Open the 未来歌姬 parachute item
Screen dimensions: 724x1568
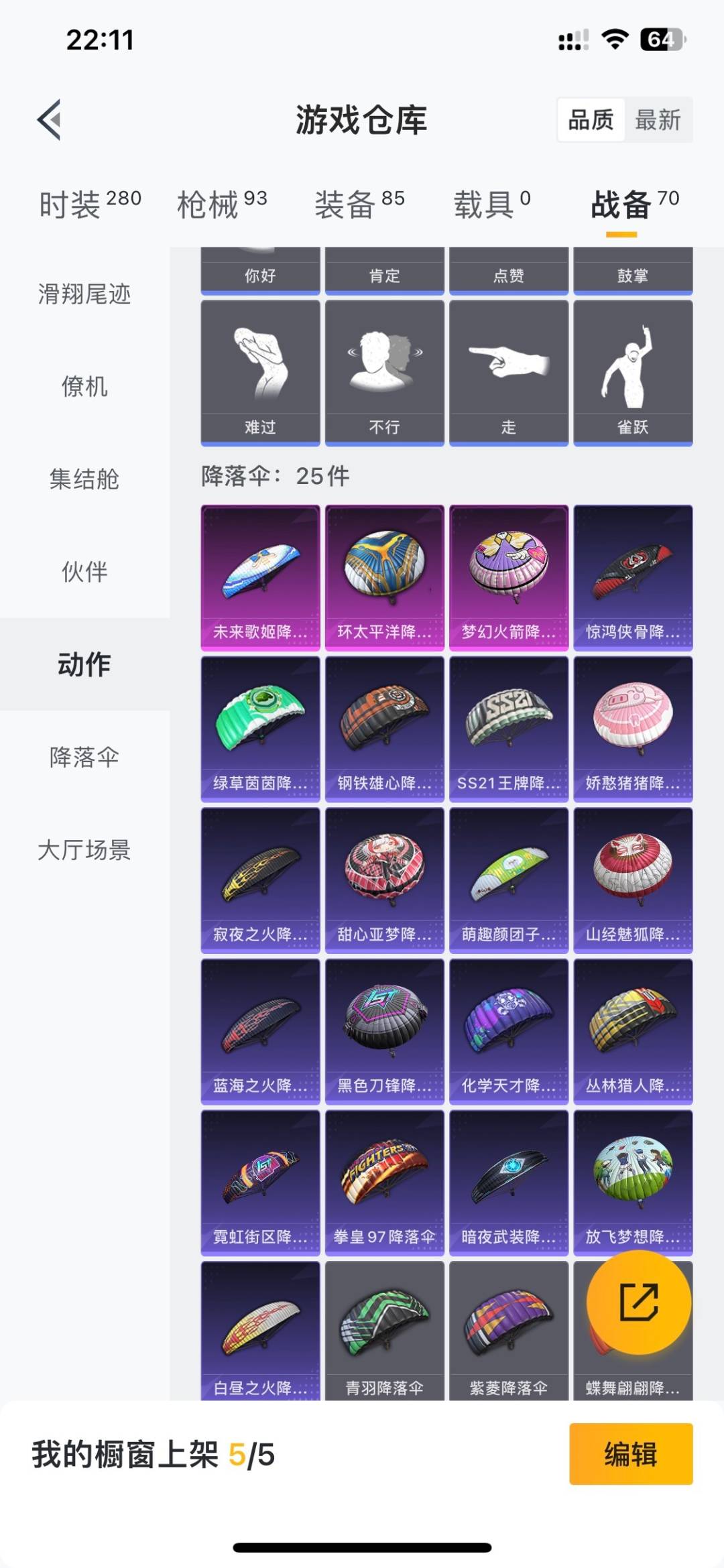(260, 578)
